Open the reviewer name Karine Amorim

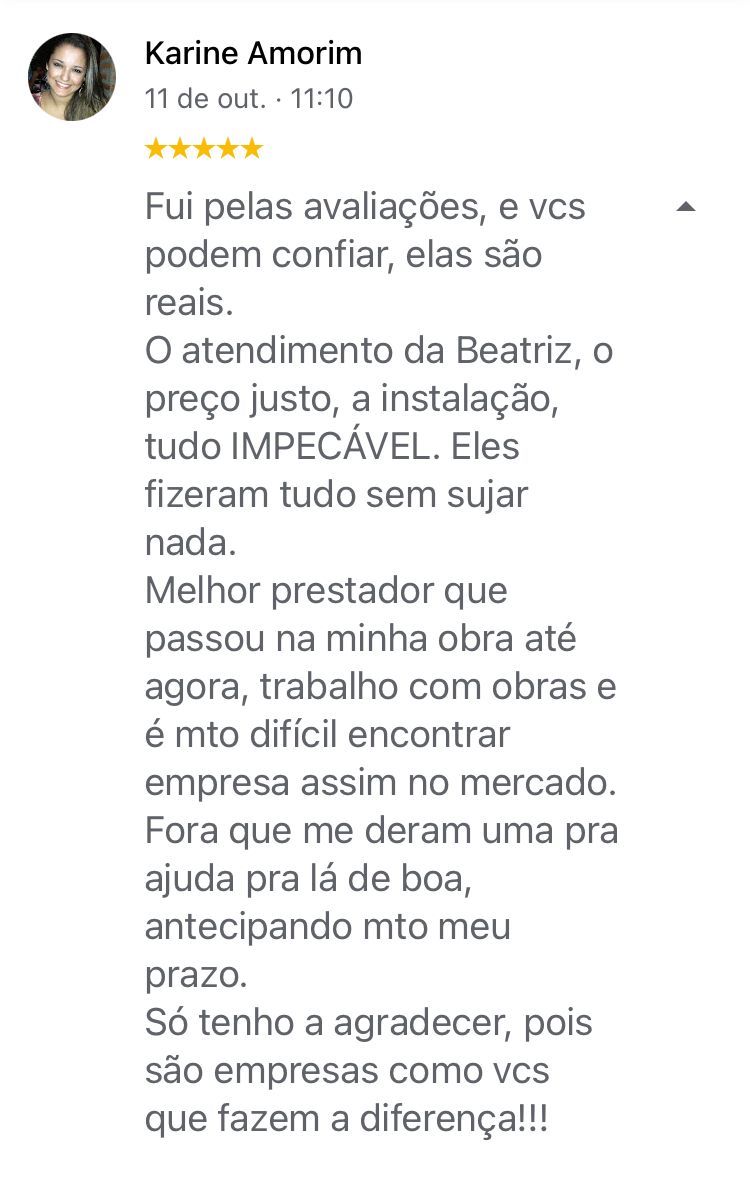[x=253, y=53]
